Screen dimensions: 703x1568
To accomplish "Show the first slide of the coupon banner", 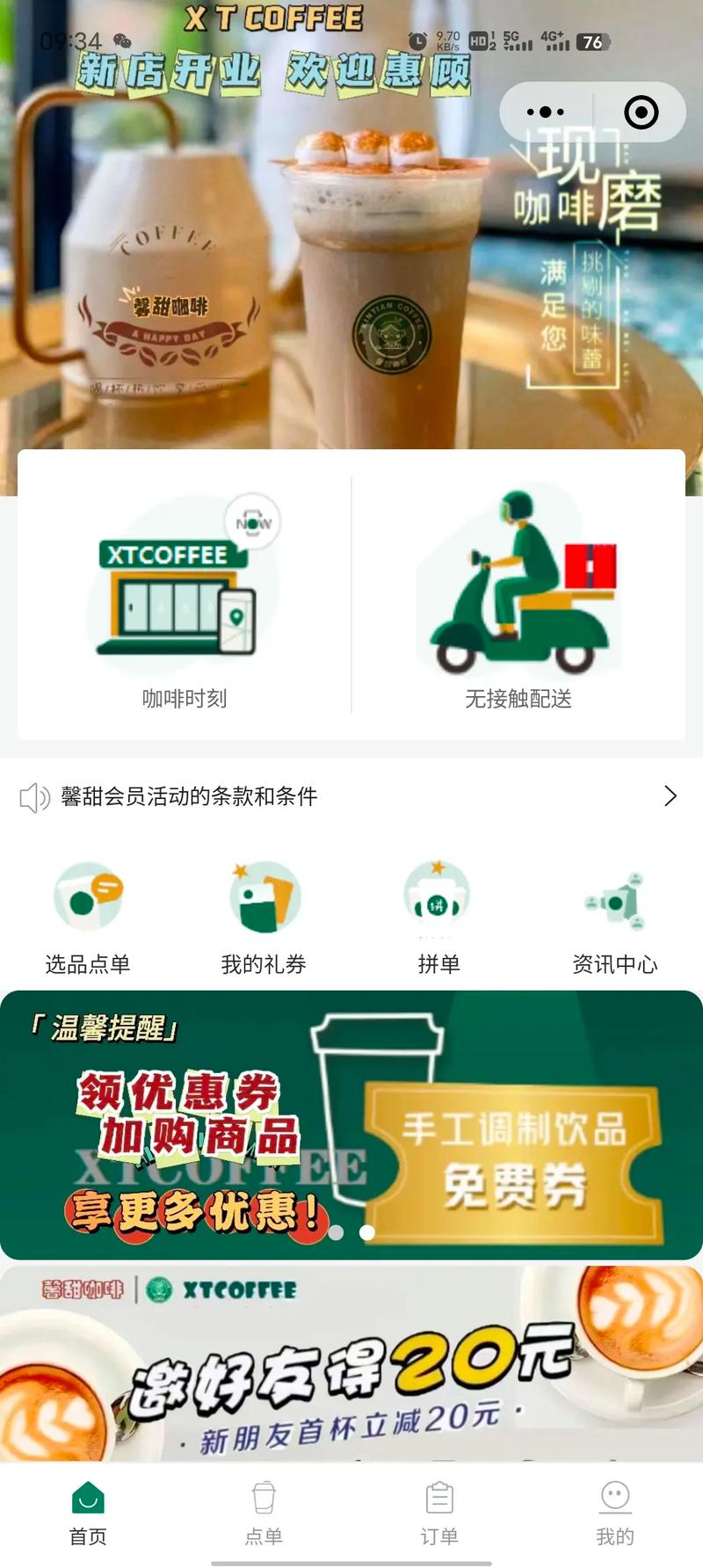I will (336, 1232).
